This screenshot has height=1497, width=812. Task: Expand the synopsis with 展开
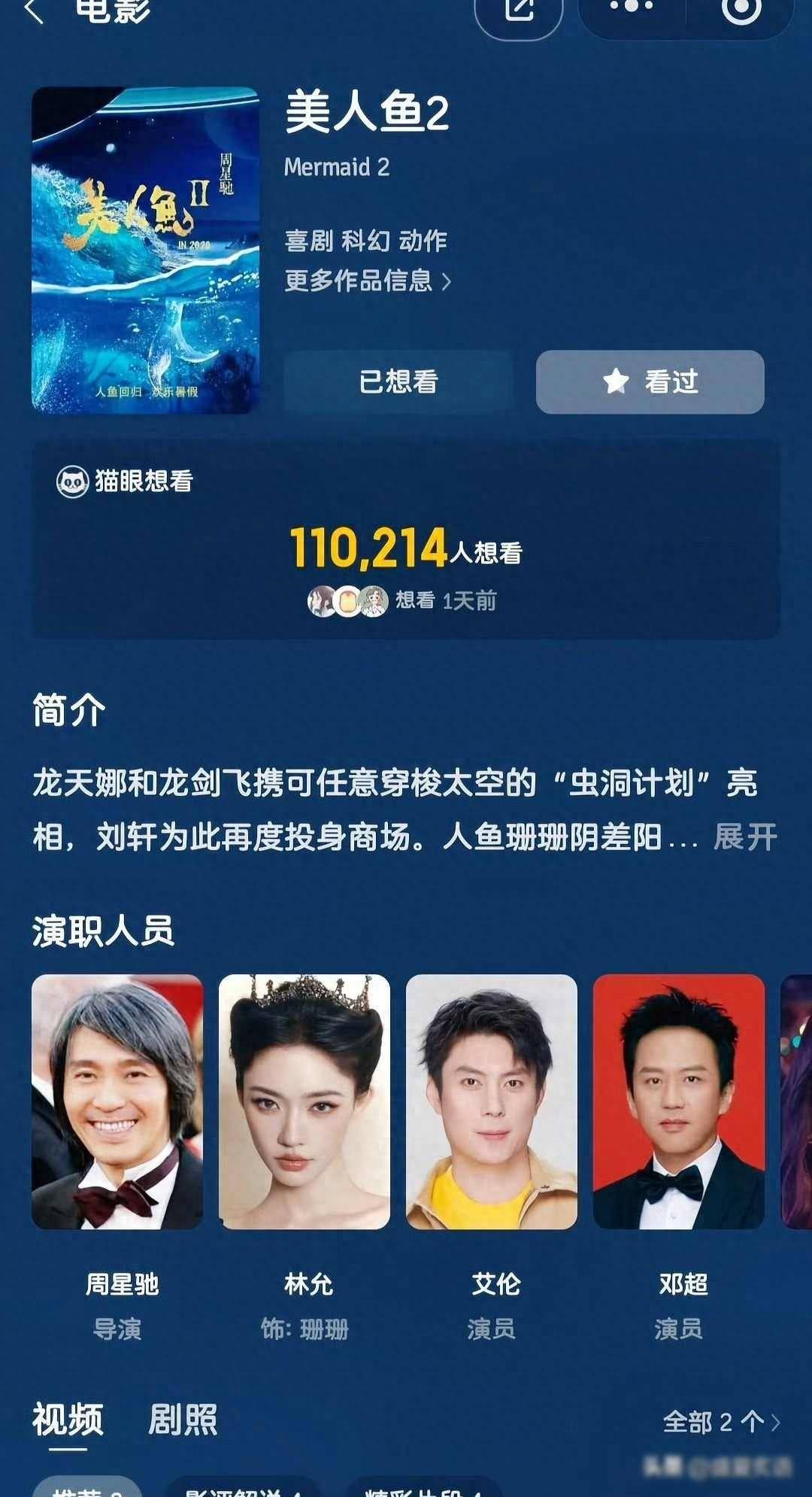(744, 837)
